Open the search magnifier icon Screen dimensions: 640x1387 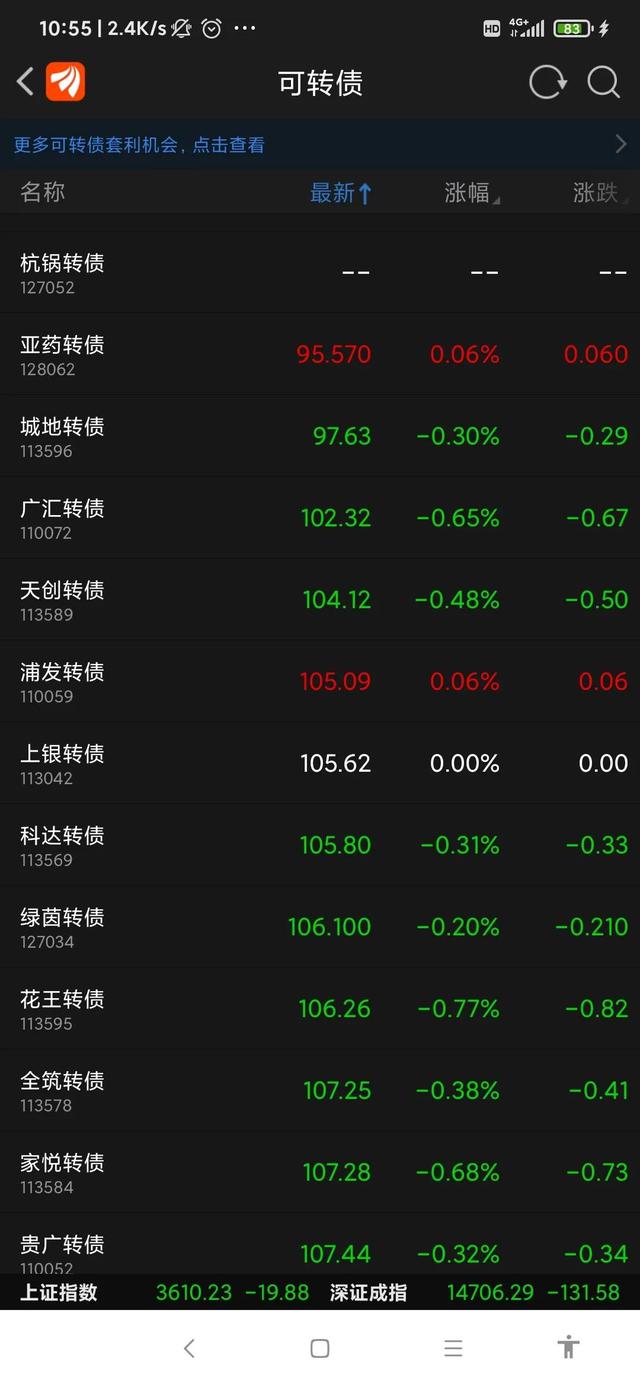tap(603, 82)
